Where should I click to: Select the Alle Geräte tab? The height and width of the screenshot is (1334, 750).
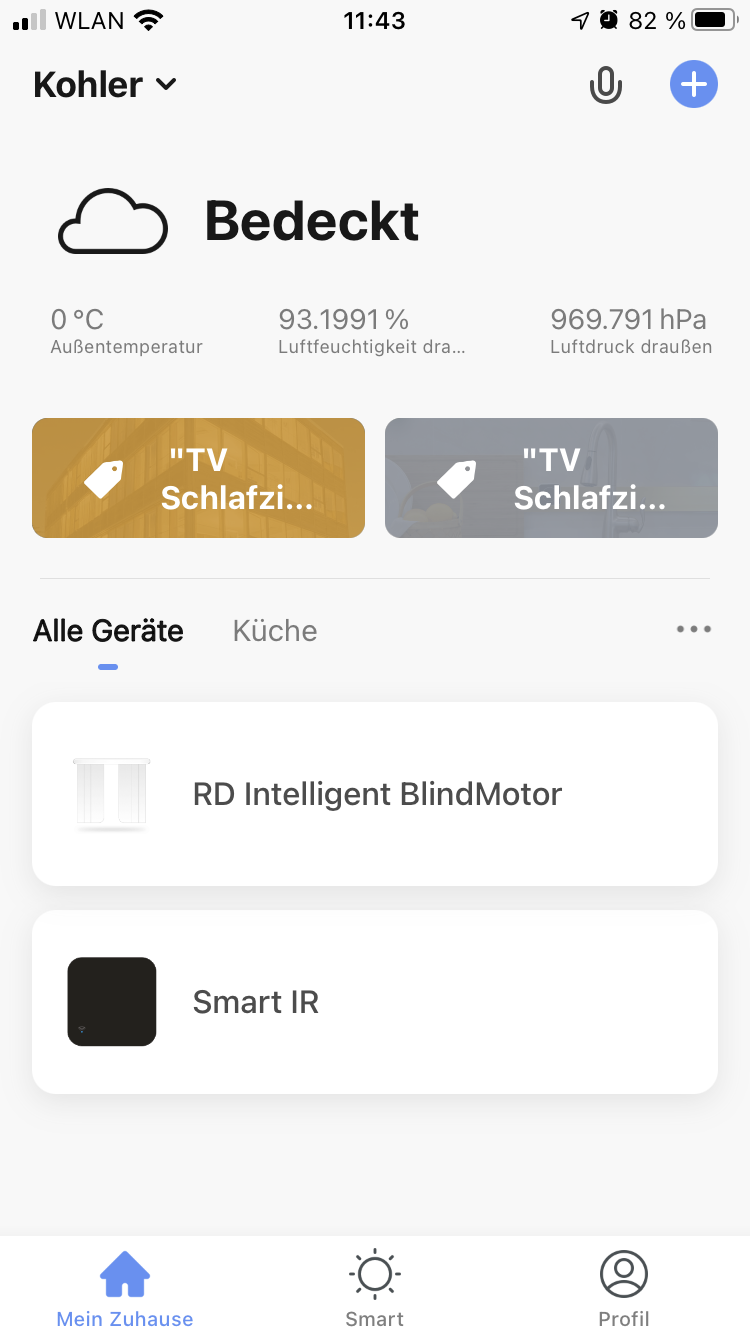108,631
